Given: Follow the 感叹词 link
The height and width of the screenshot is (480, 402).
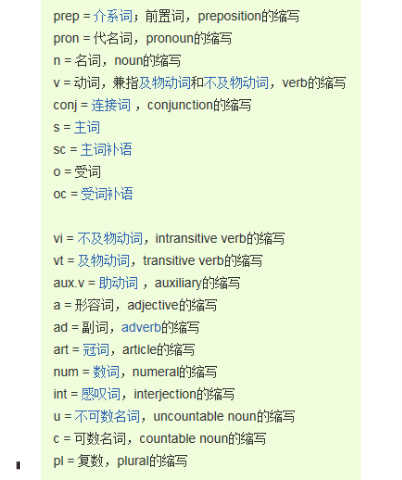Looking at the screenshot, I should (101, 394).
